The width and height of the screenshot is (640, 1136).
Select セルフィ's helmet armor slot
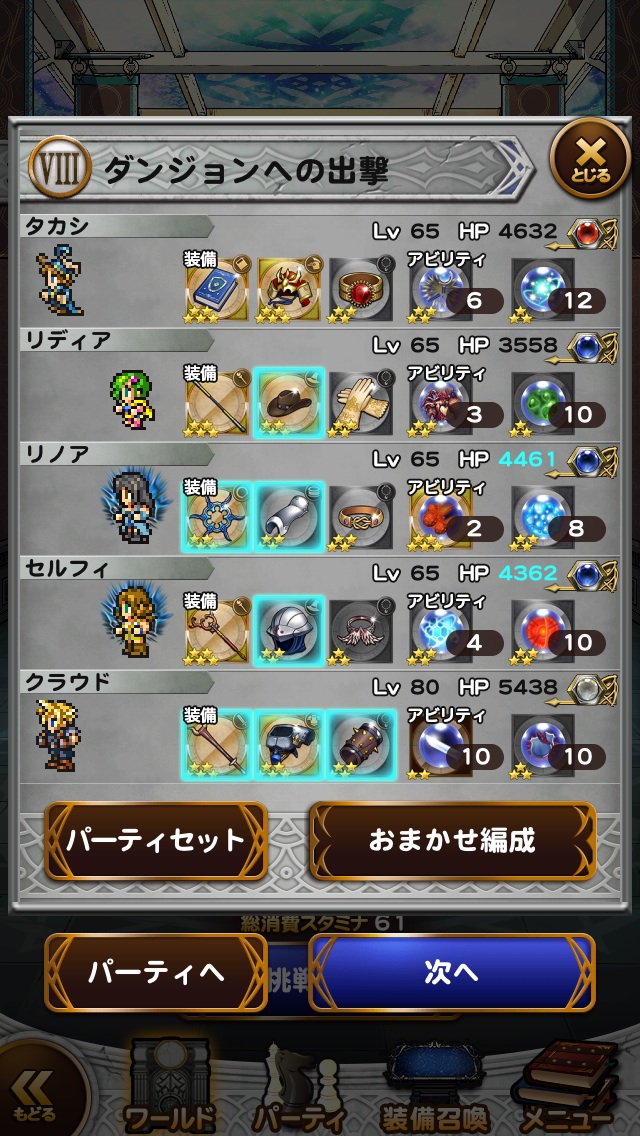point(289,629)
